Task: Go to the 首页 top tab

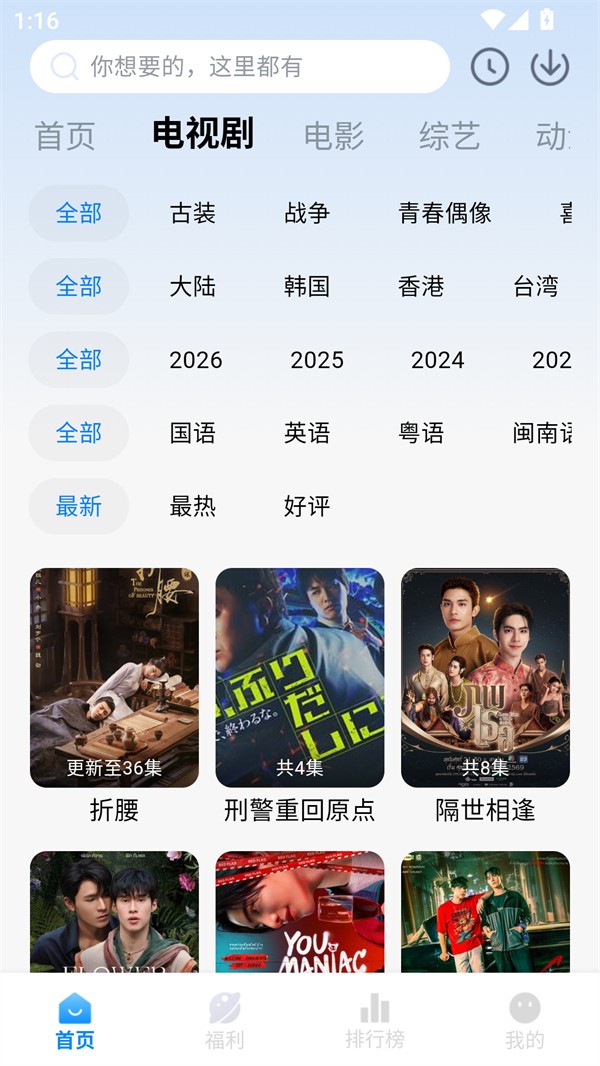Action: 65,135
